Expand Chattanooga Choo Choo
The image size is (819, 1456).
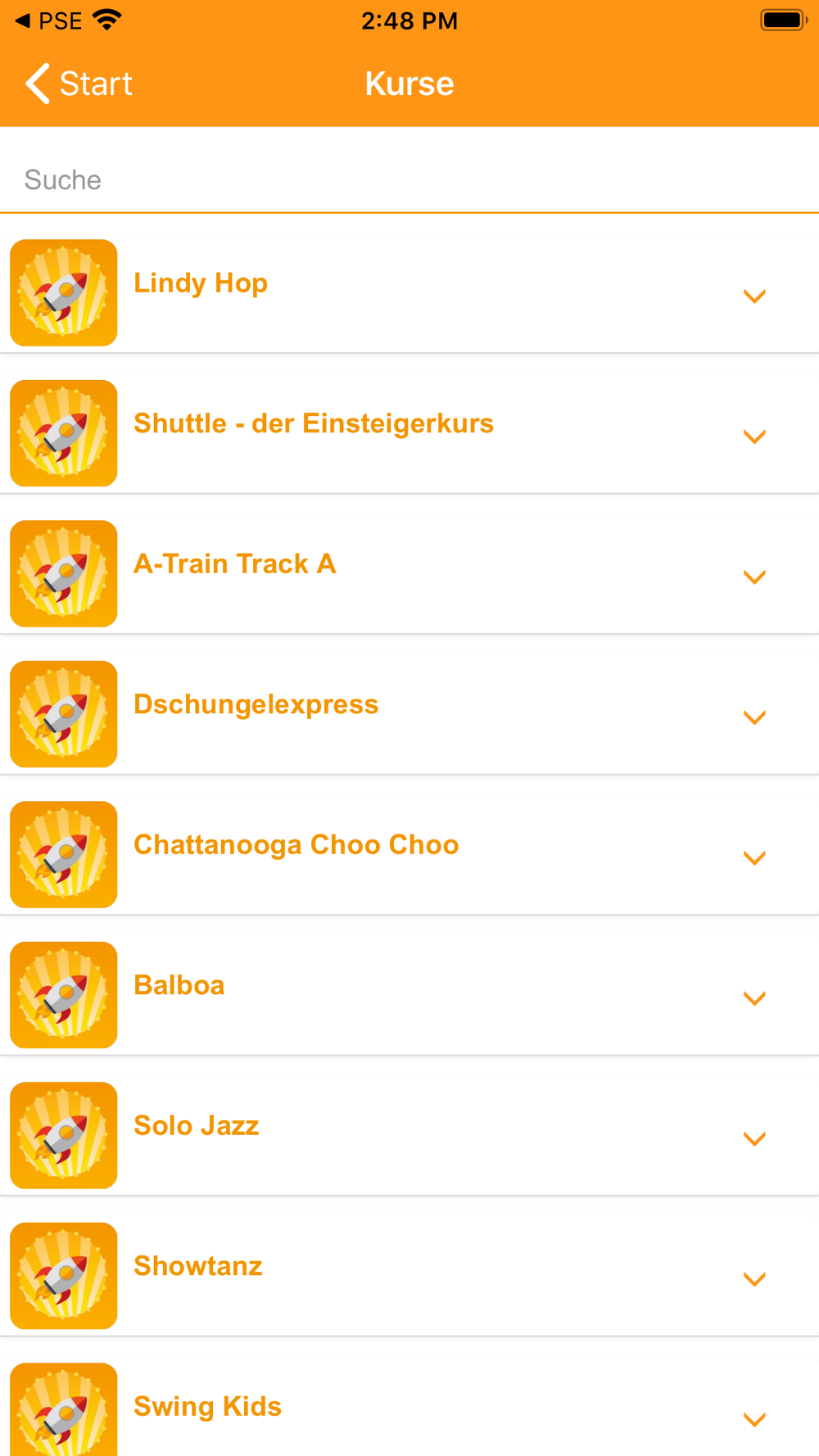754,857
